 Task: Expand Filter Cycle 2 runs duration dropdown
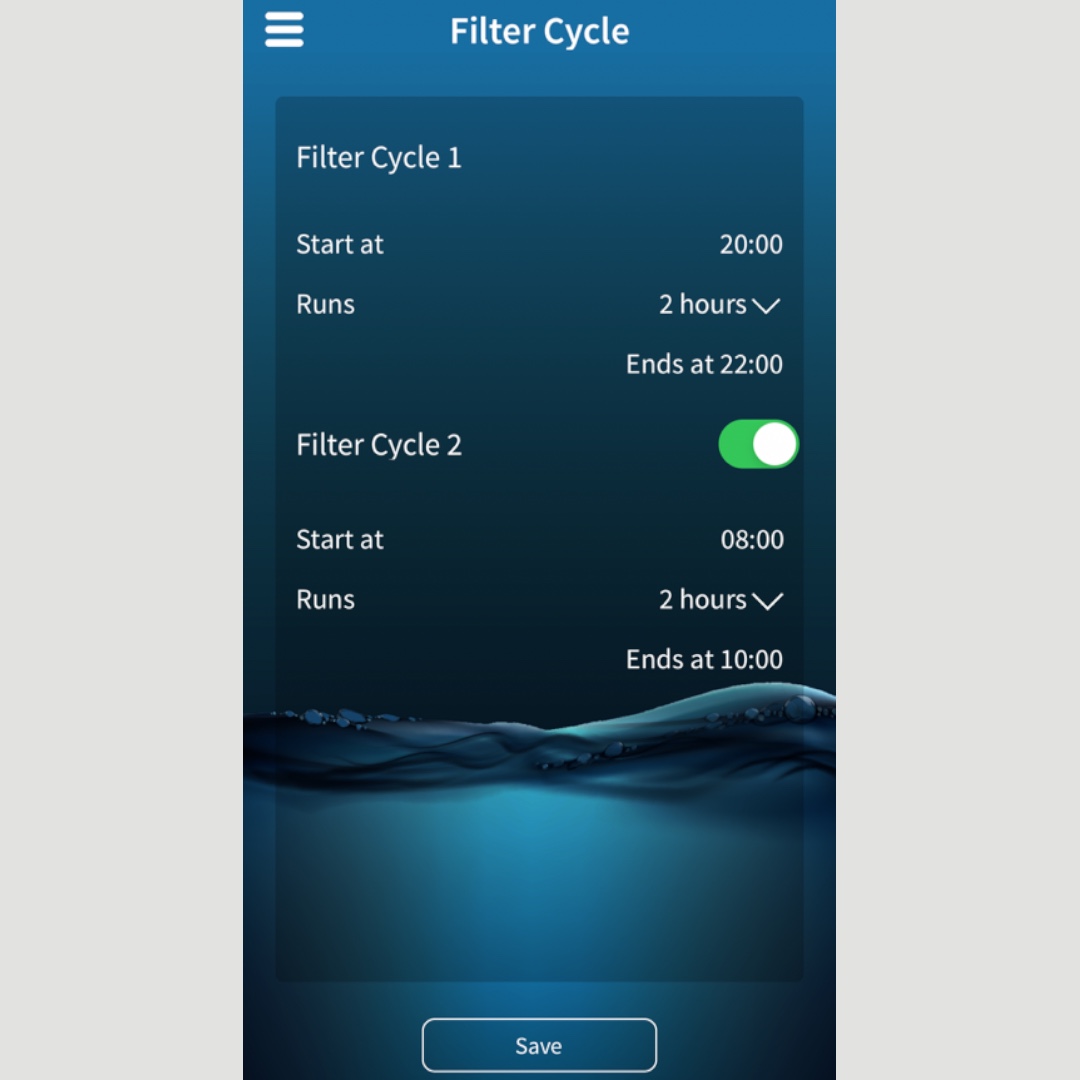point(719,600)
